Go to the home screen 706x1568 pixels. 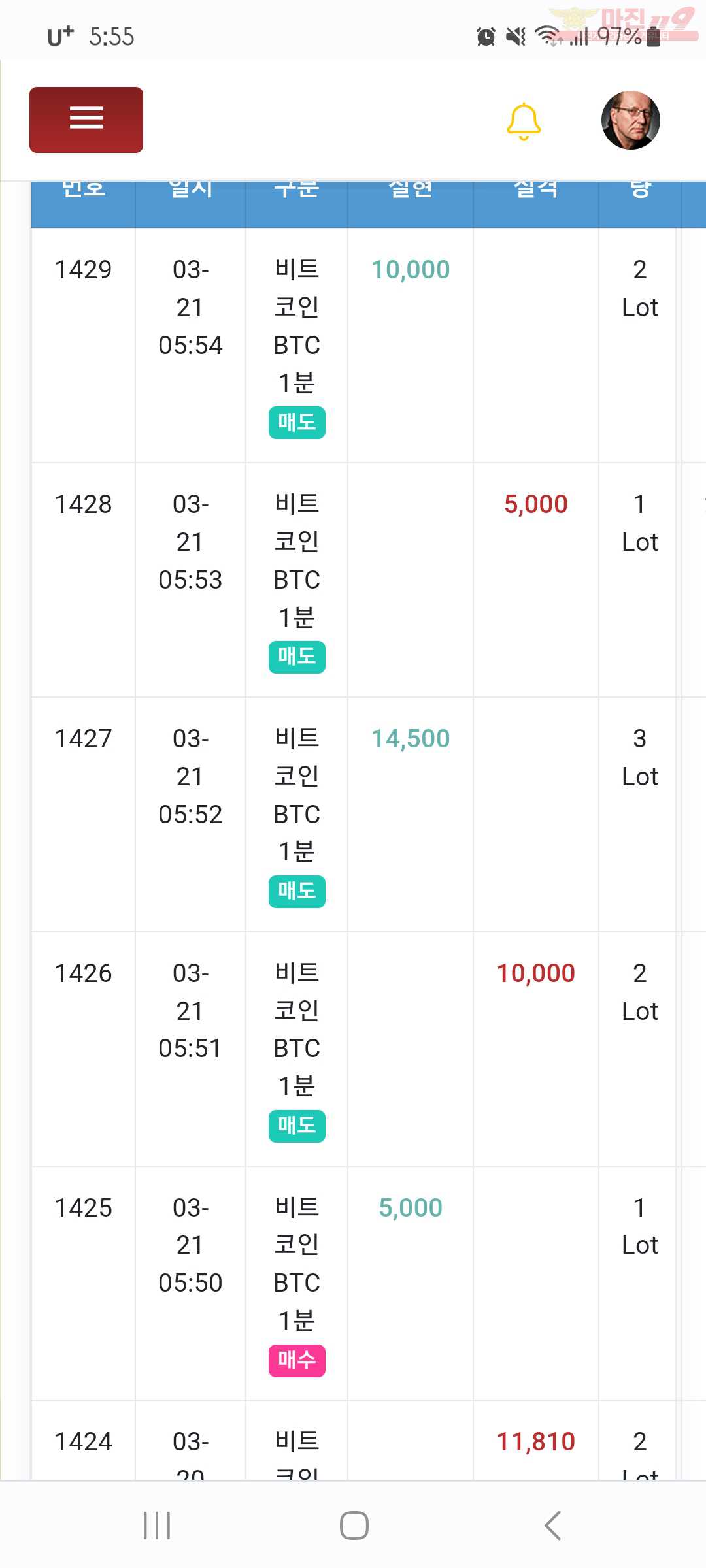[x=354, y=1526]
